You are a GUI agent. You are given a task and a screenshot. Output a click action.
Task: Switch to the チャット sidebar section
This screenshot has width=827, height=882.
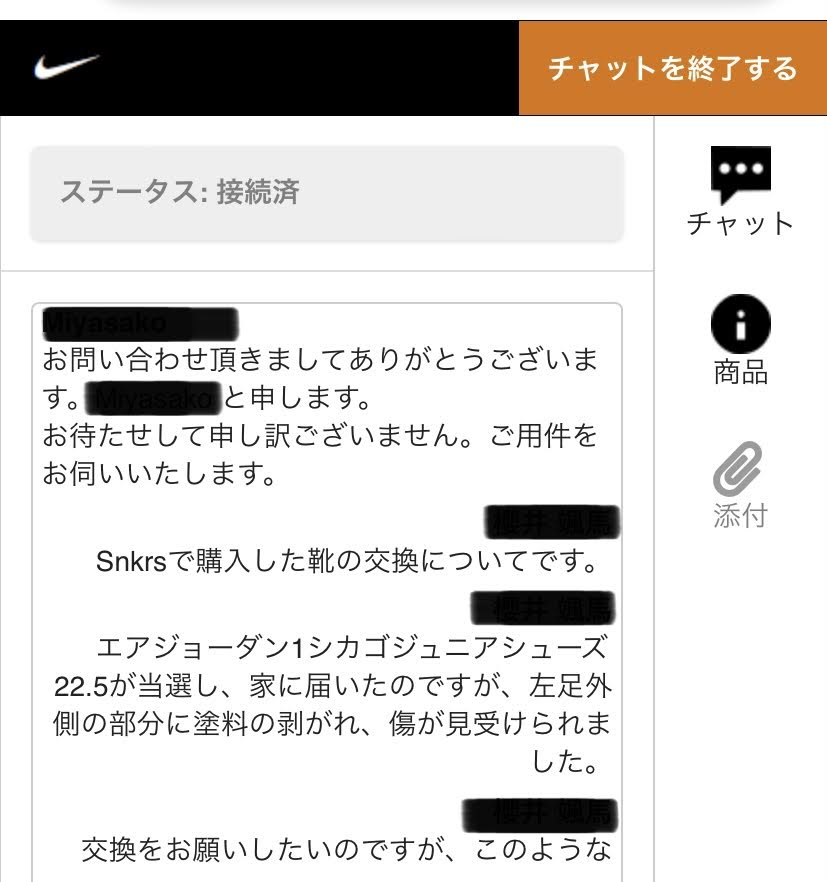740,224
